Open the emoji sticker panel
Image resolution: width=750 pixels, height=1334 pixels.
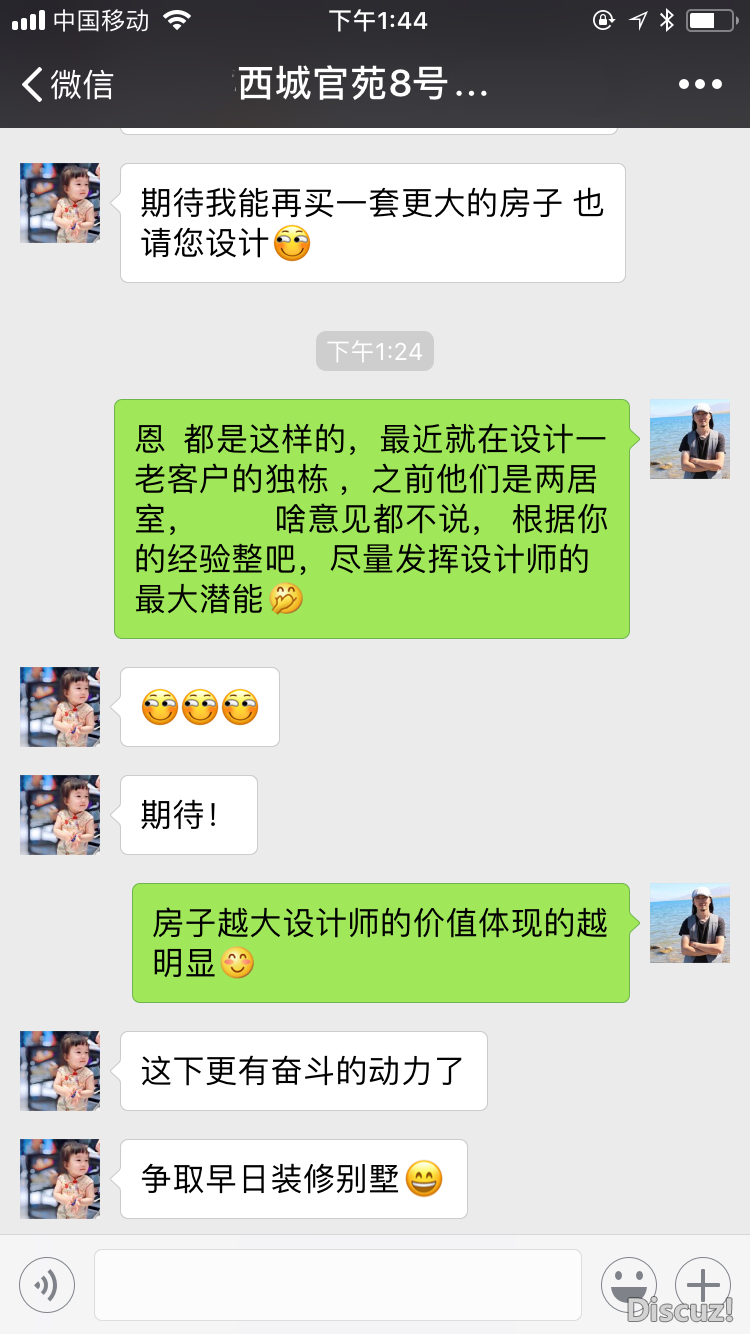pyautogui.click(x=628, y=1284)
